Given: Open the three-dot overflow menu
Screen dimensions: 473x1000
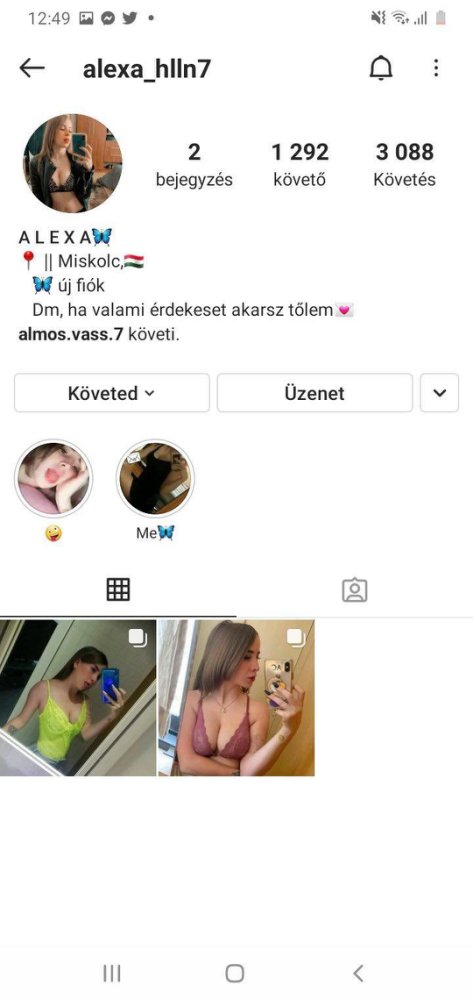Looking at the screenshot, I should [436, 68].
